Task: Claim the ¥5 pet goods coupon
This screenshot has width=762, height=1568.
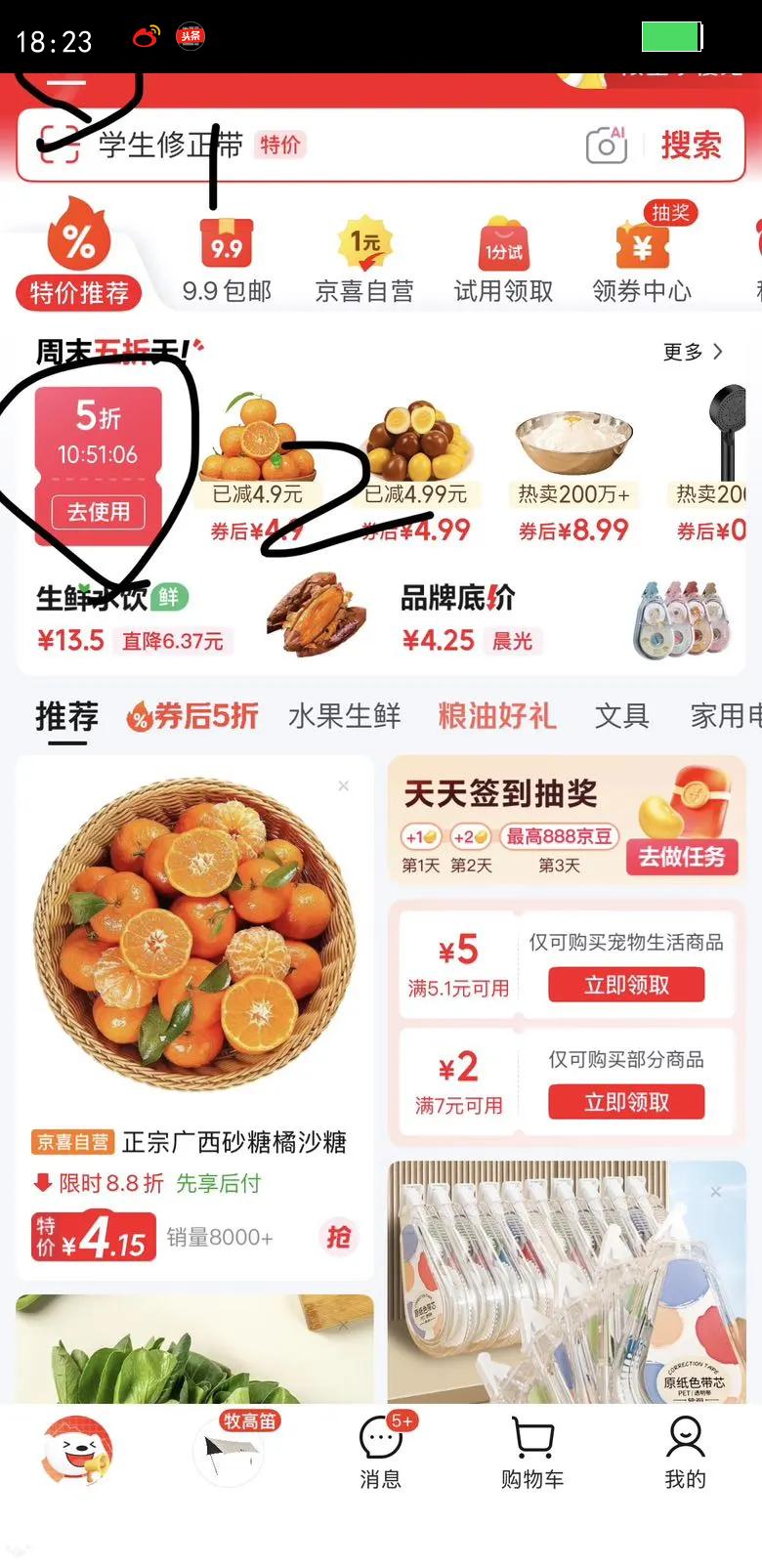Action: (x=626, y=985)
